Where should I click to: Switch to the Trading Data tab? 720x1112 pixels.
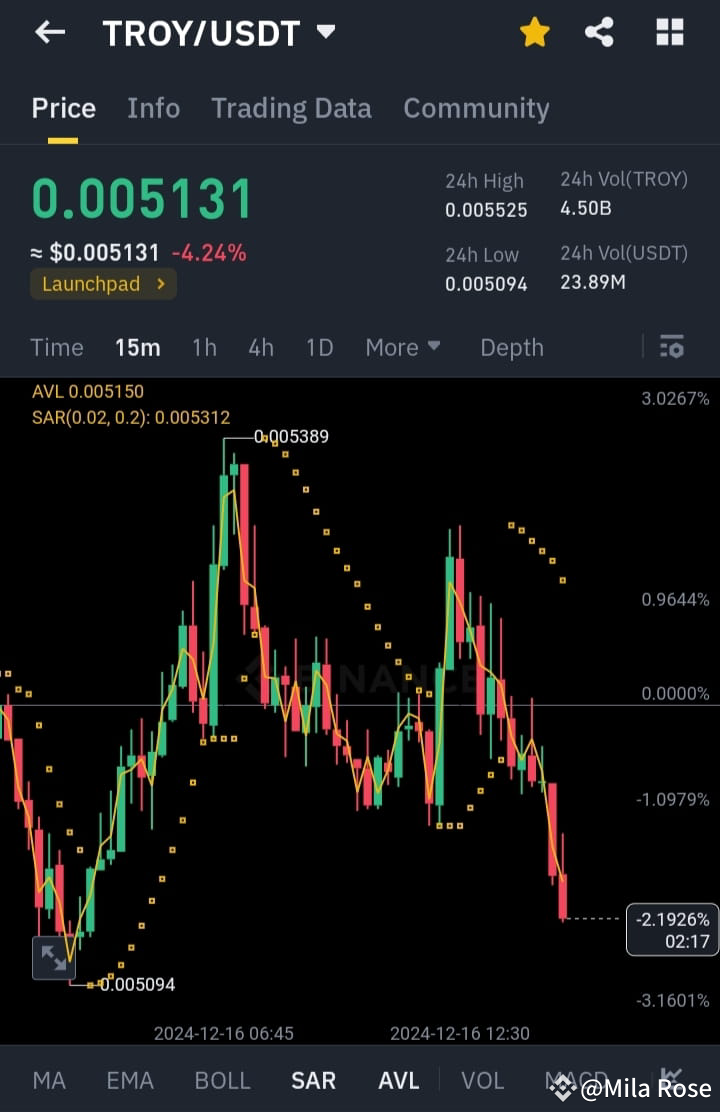click(x=291, y=108)
